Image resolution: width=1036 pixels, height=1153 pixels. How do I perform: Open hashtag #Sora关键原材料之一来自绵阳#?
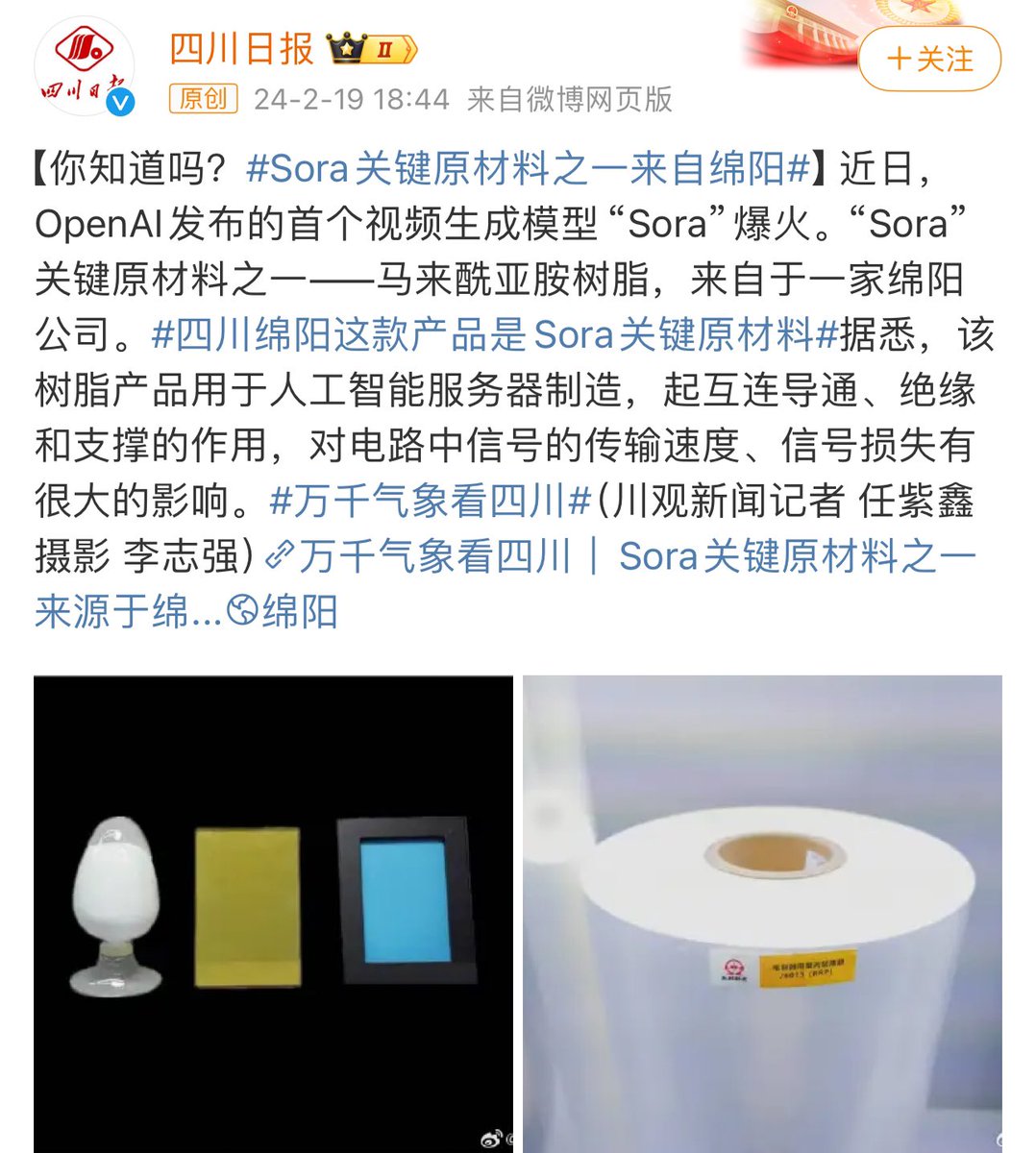(x=529, y=169)
